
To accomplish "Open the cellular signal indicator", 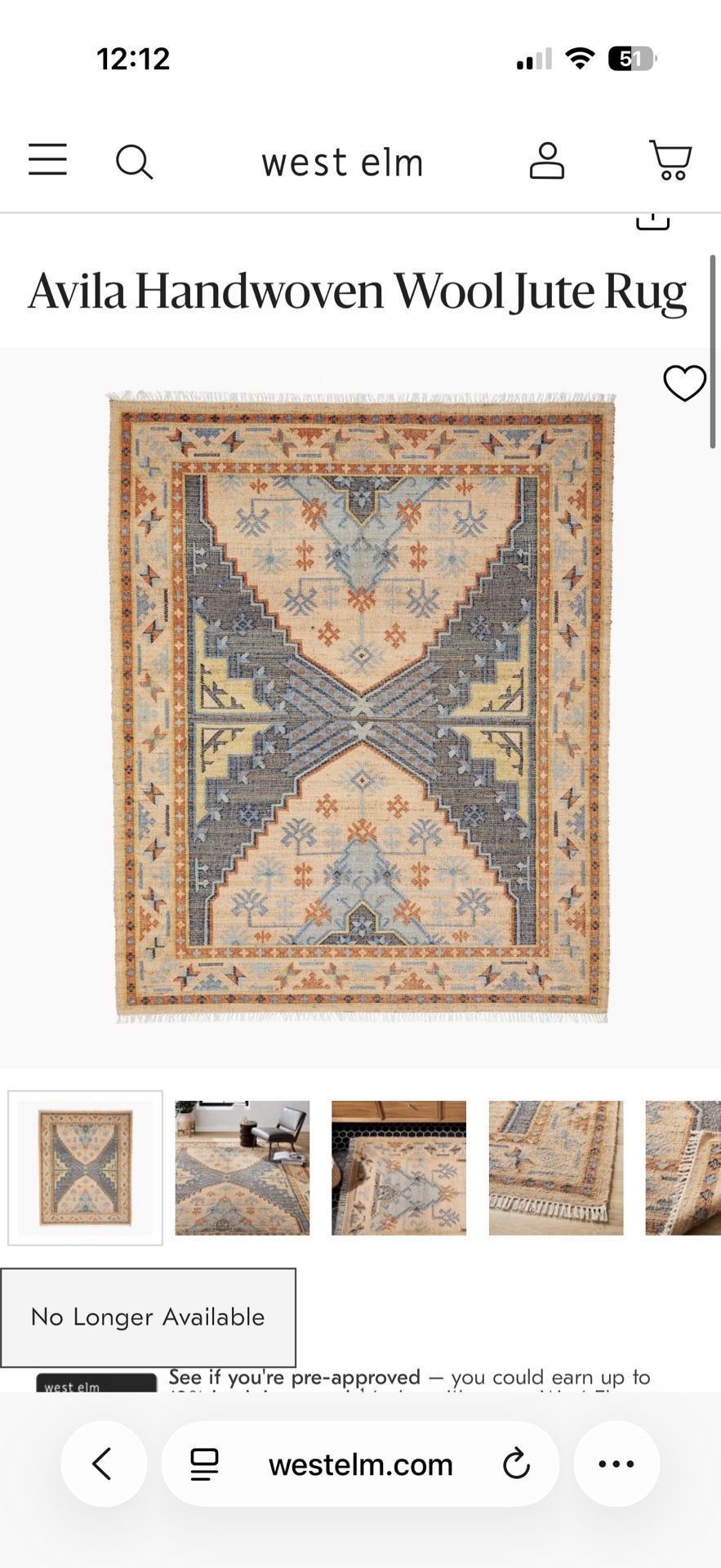I will 532,58.
